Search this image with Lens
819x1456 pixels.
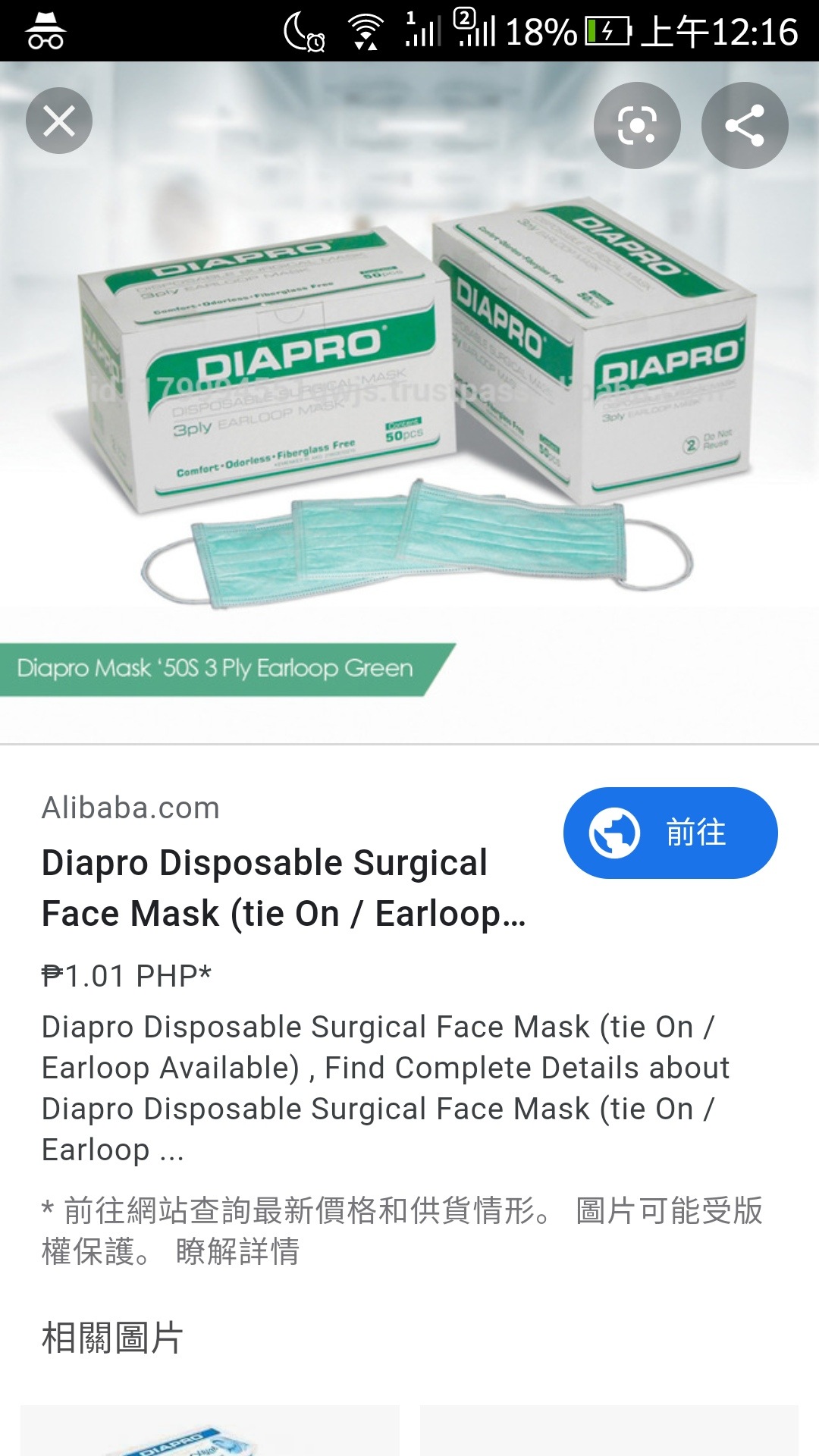coord(637,125)
